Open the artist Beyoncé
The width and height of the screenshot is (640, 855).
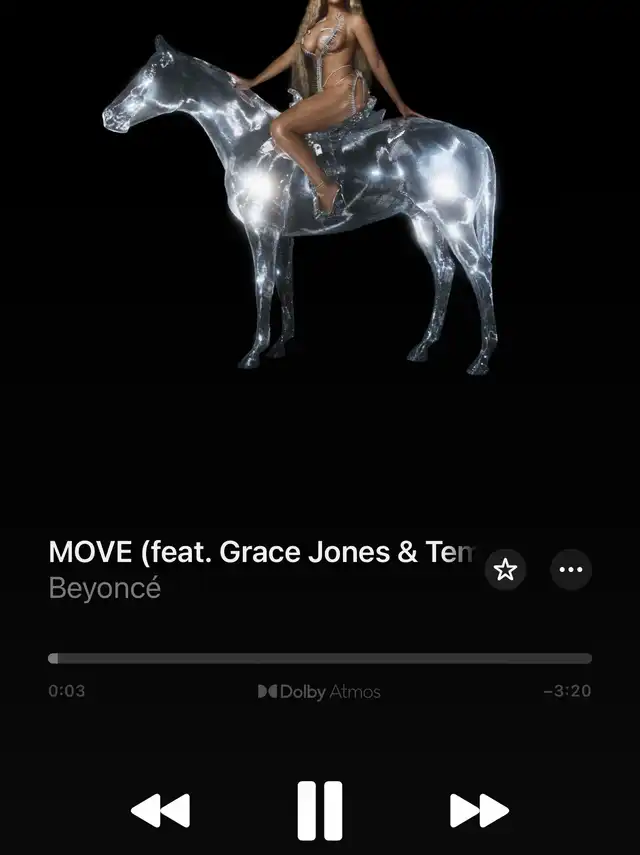pyautogui.click(x=104, y=588)
